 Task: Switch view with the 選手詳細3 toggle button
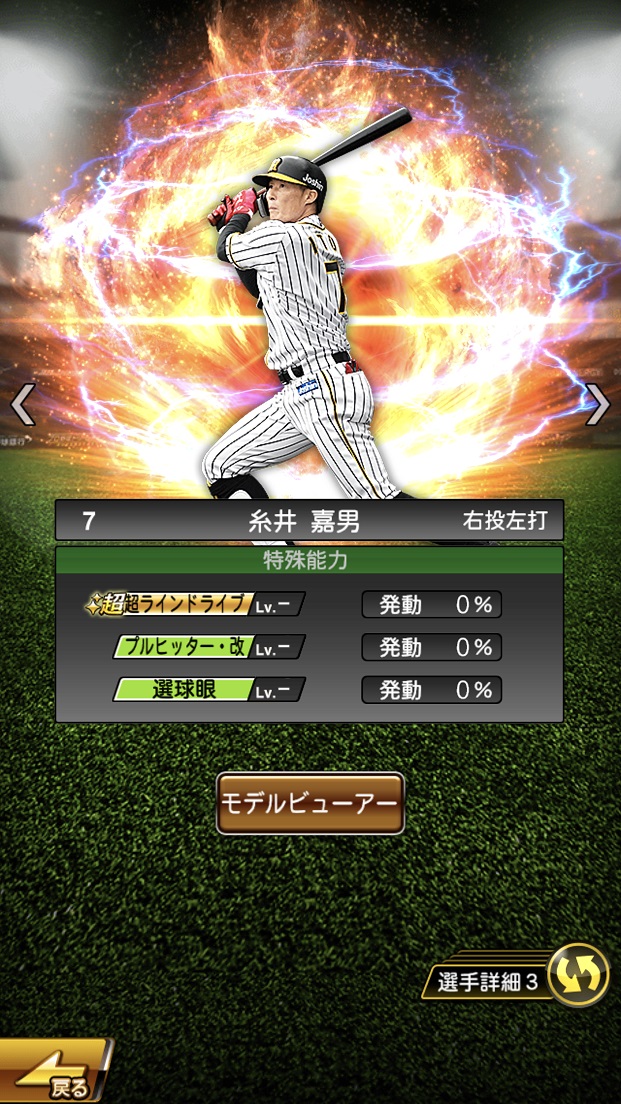[578, 975]
